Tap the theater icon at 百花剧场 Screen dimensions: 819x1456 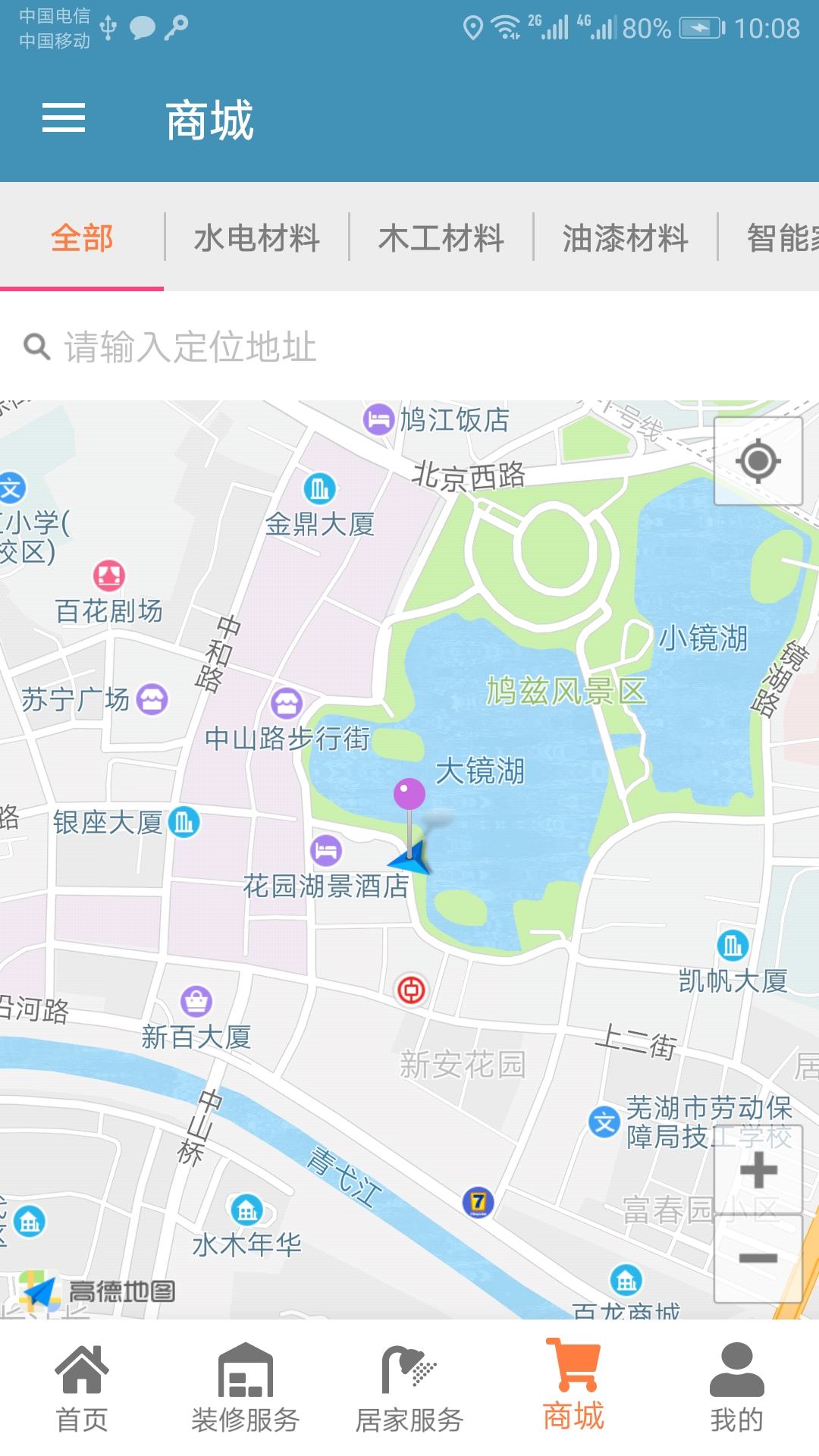108,576
